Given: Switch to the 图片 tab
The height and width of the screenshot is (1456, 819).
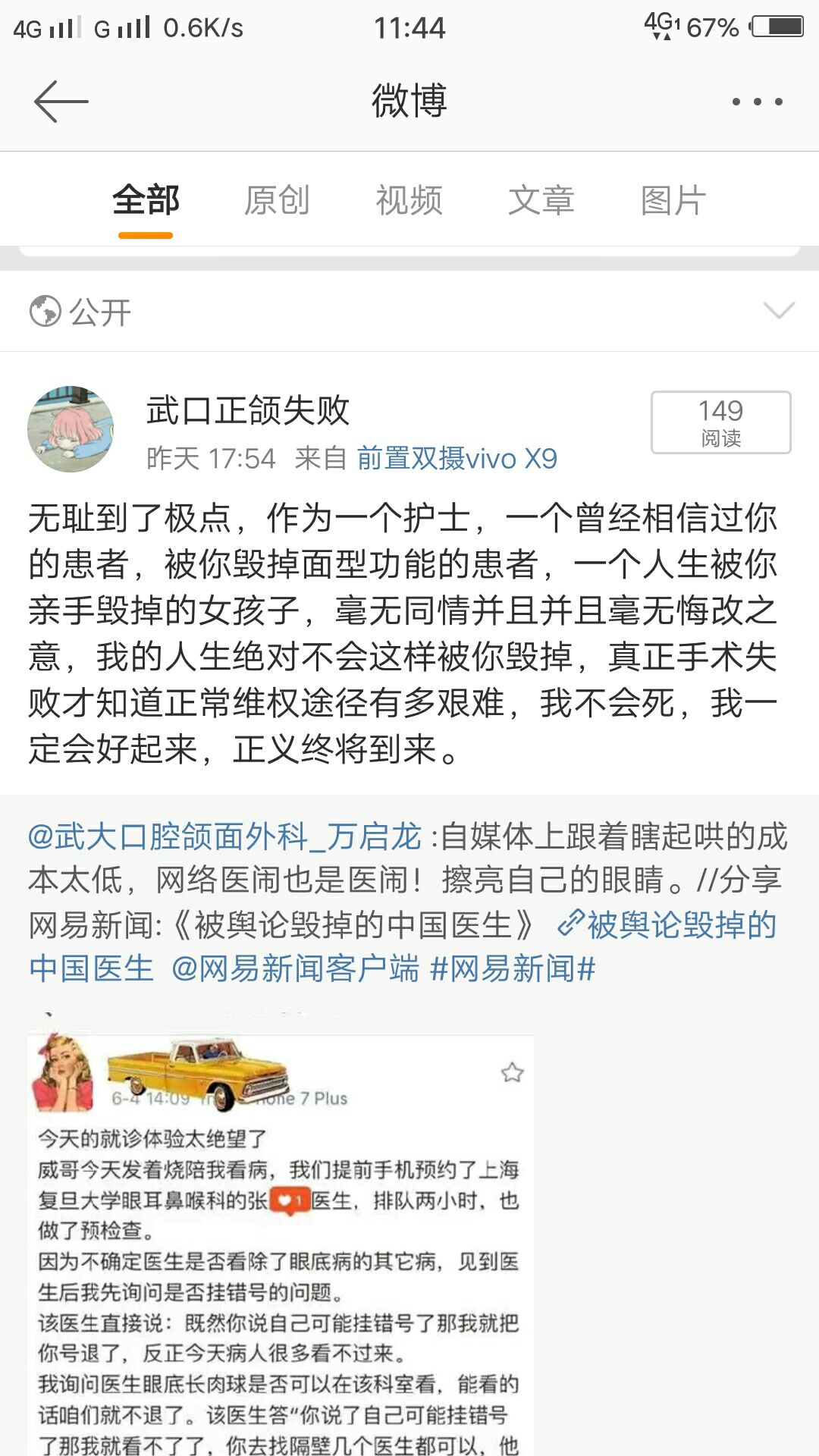Looking at the screenshot, I should coord(673,201).
